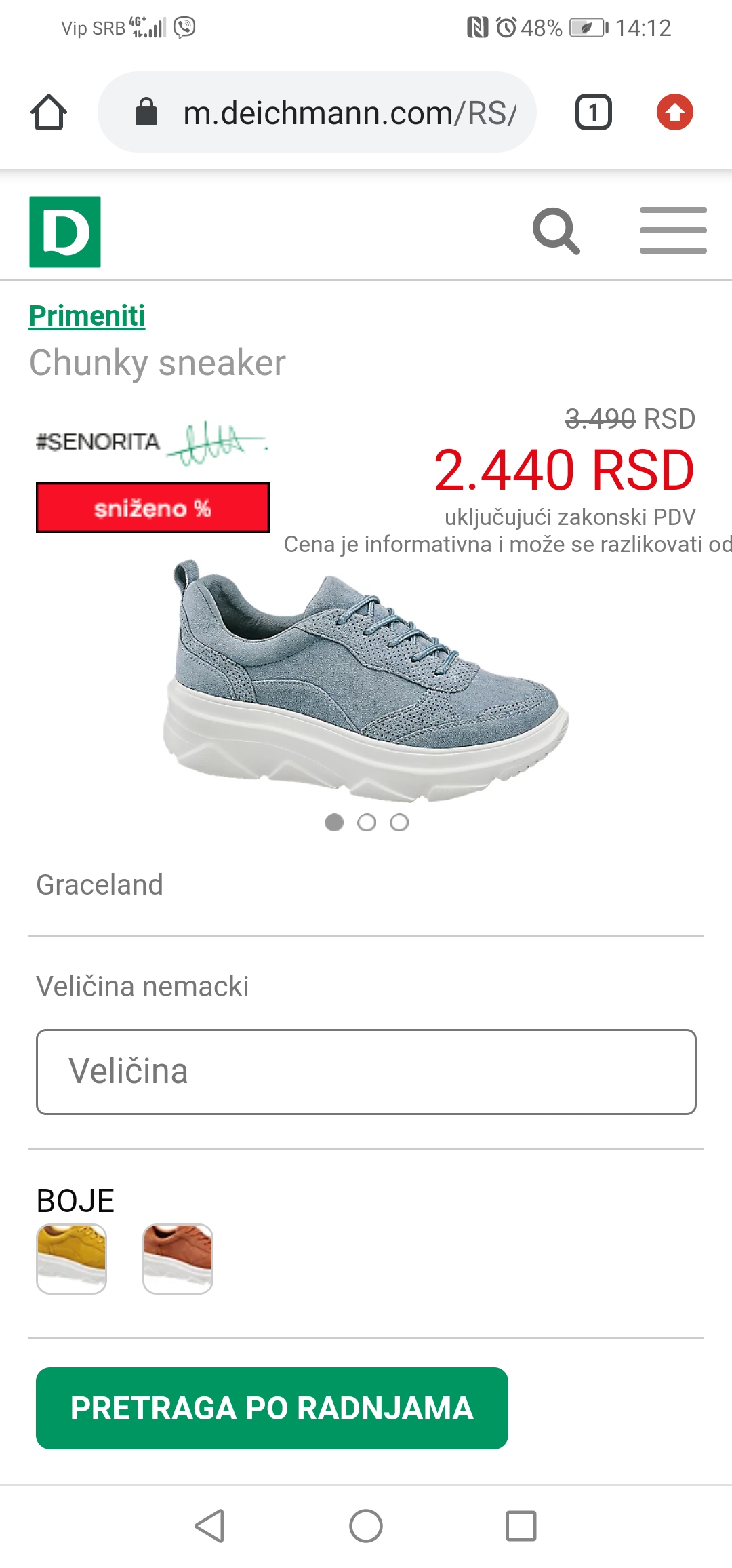Tap the red browser update arrow icon
This screenshot has width=732, height=1568.
pos(674,112)
